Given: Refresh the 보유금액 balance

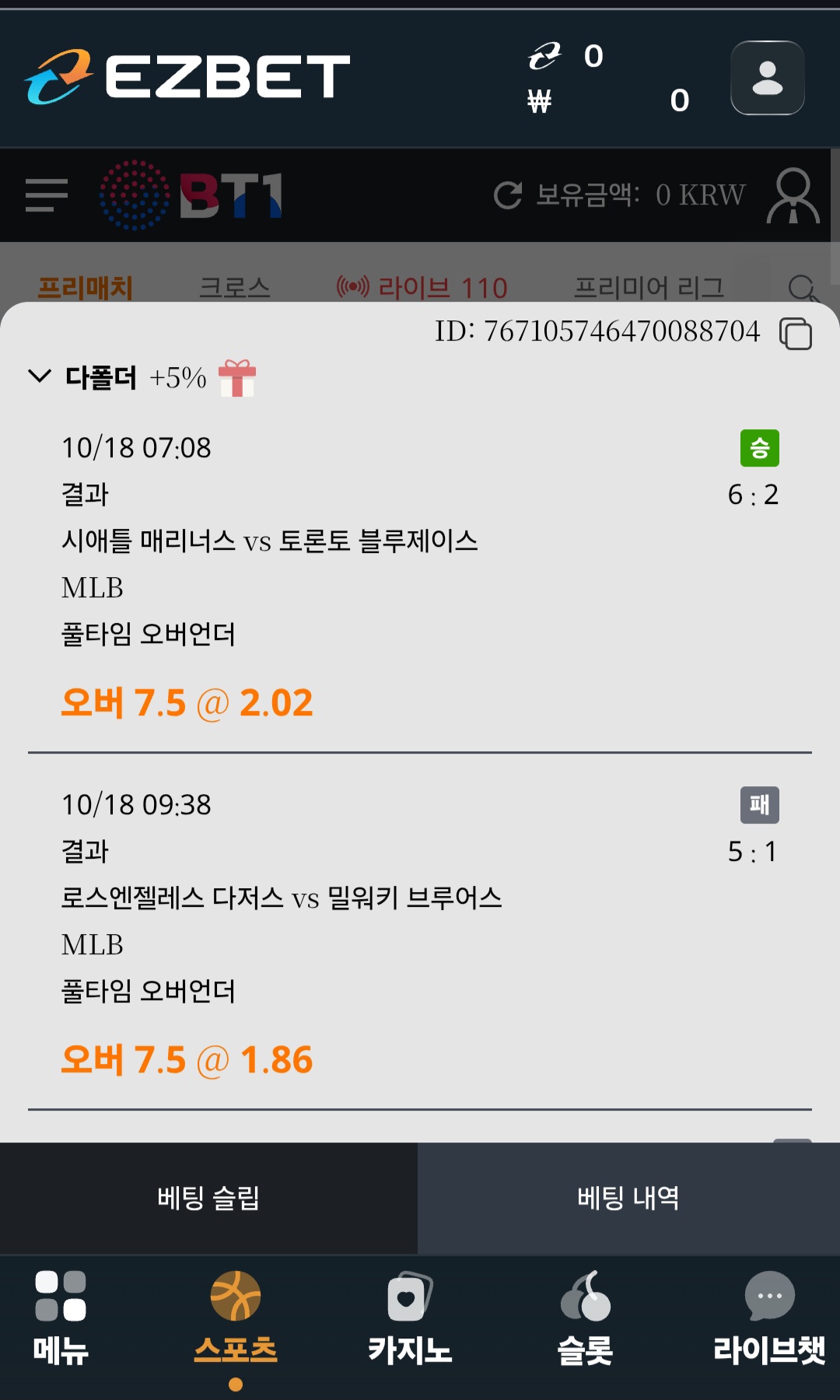Looking at the screenshot, I should pos(508,194).
